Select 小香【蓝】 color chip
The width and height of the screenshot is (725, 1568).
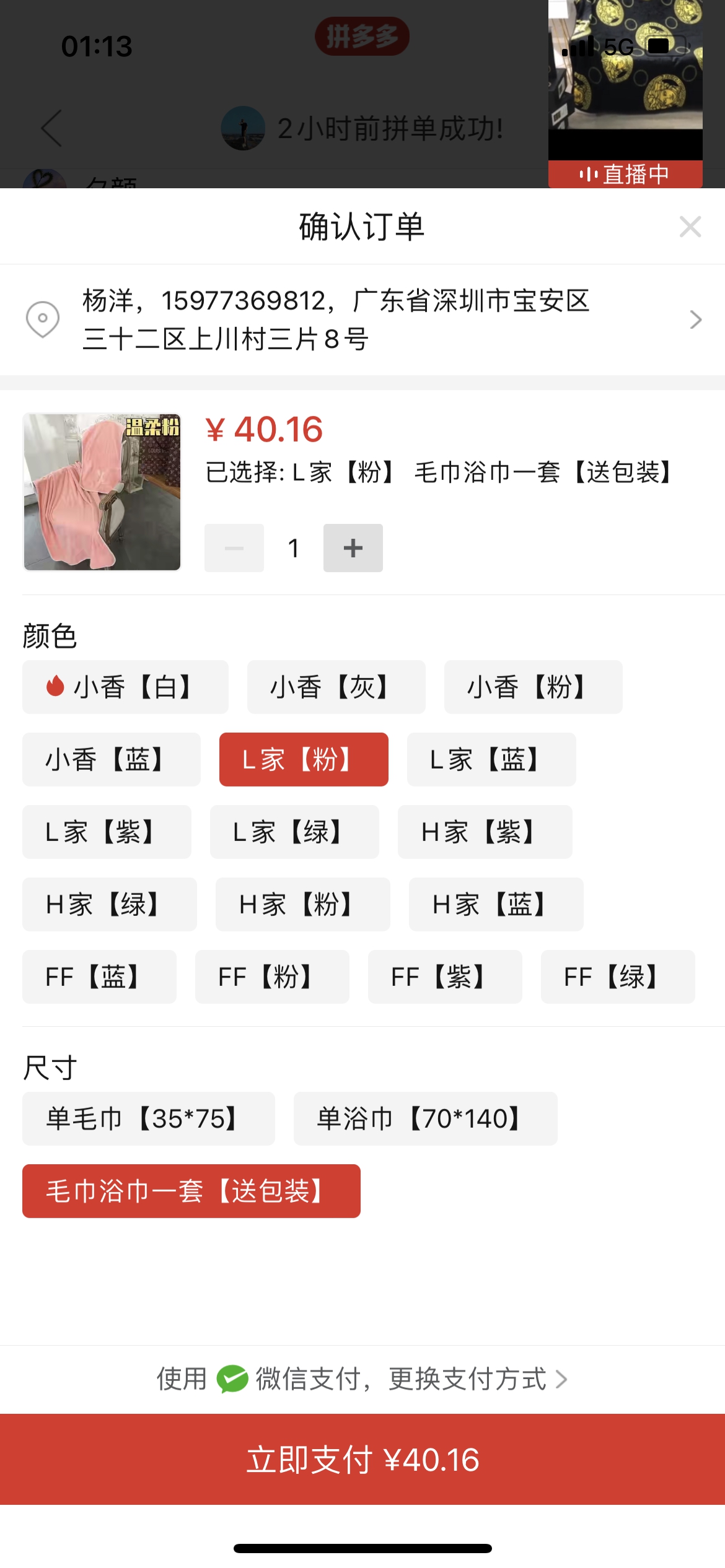(x=112, y=759)
